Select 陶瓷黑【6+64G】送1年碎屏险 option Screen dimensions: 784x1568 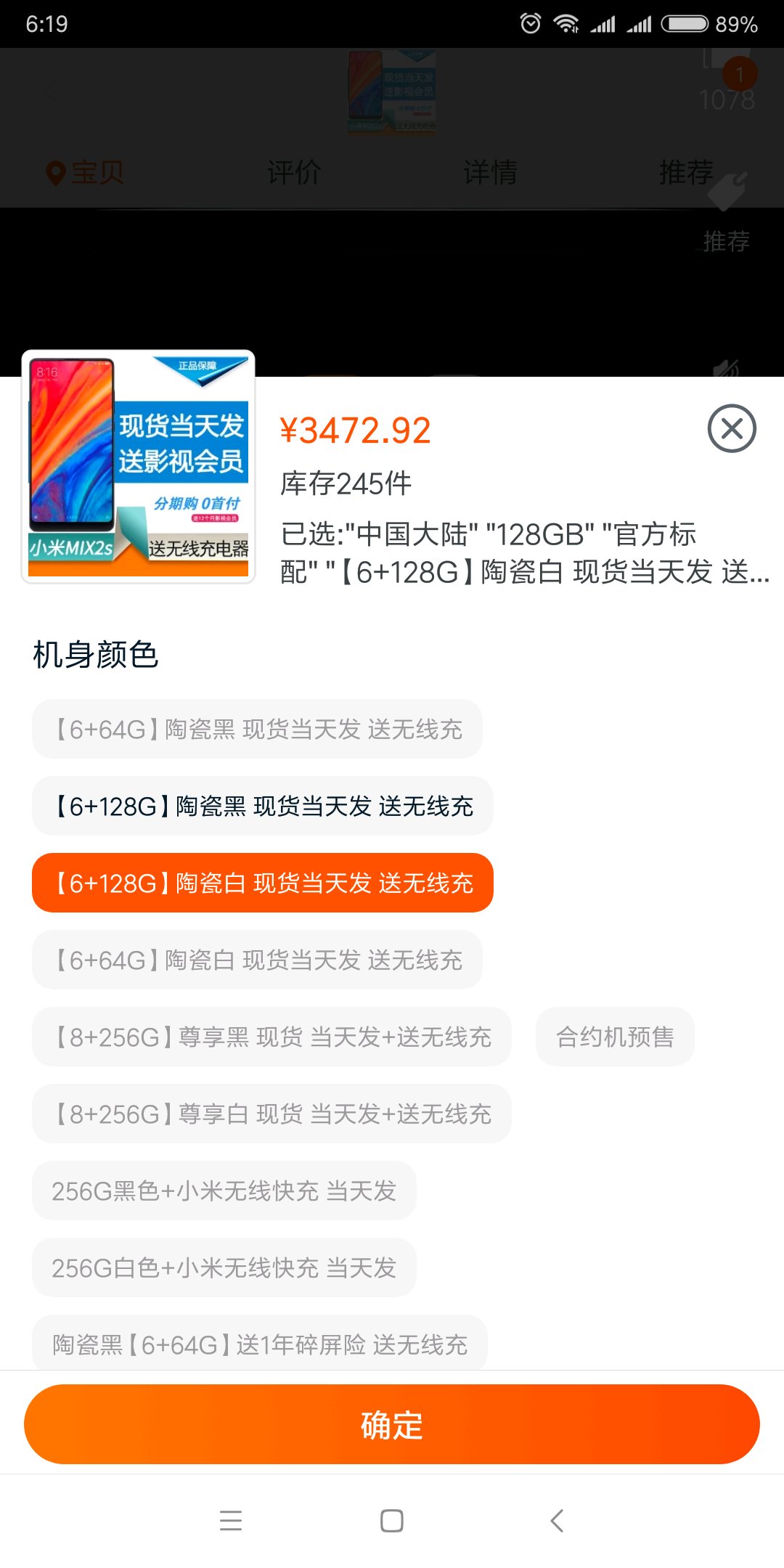click(260, 1343)
